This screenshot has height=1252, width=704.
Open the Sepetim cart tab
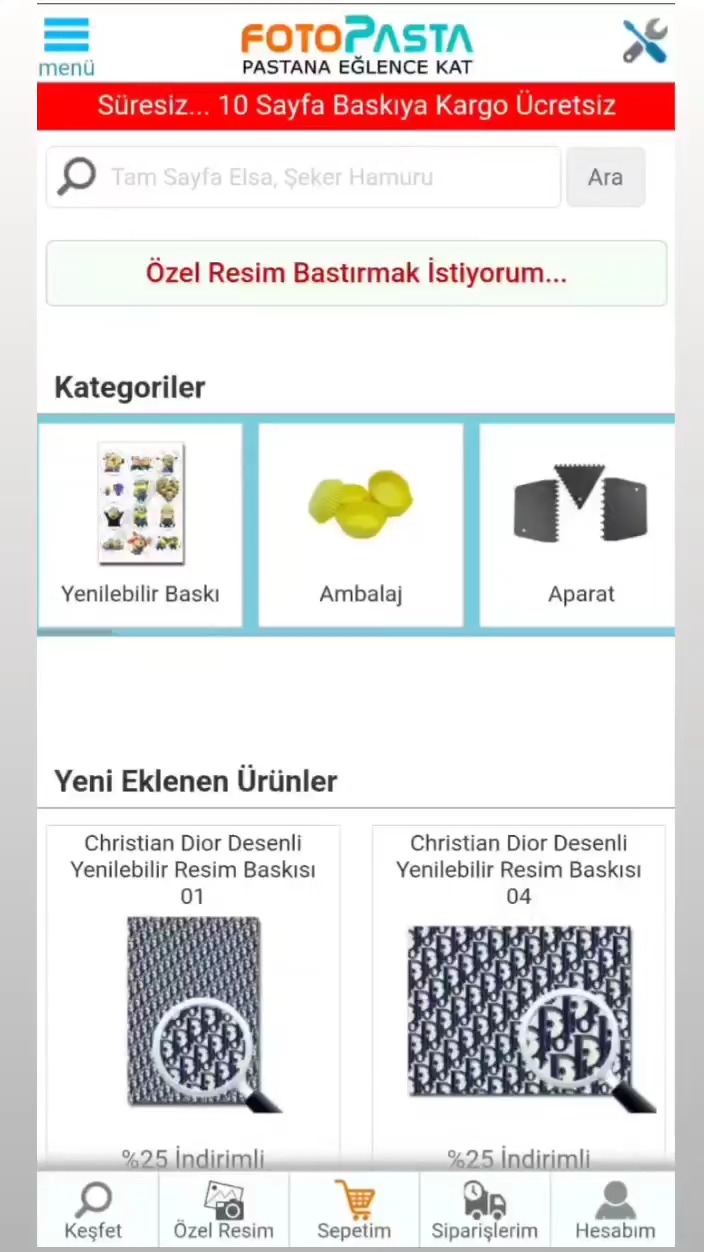click(354, 1211)
